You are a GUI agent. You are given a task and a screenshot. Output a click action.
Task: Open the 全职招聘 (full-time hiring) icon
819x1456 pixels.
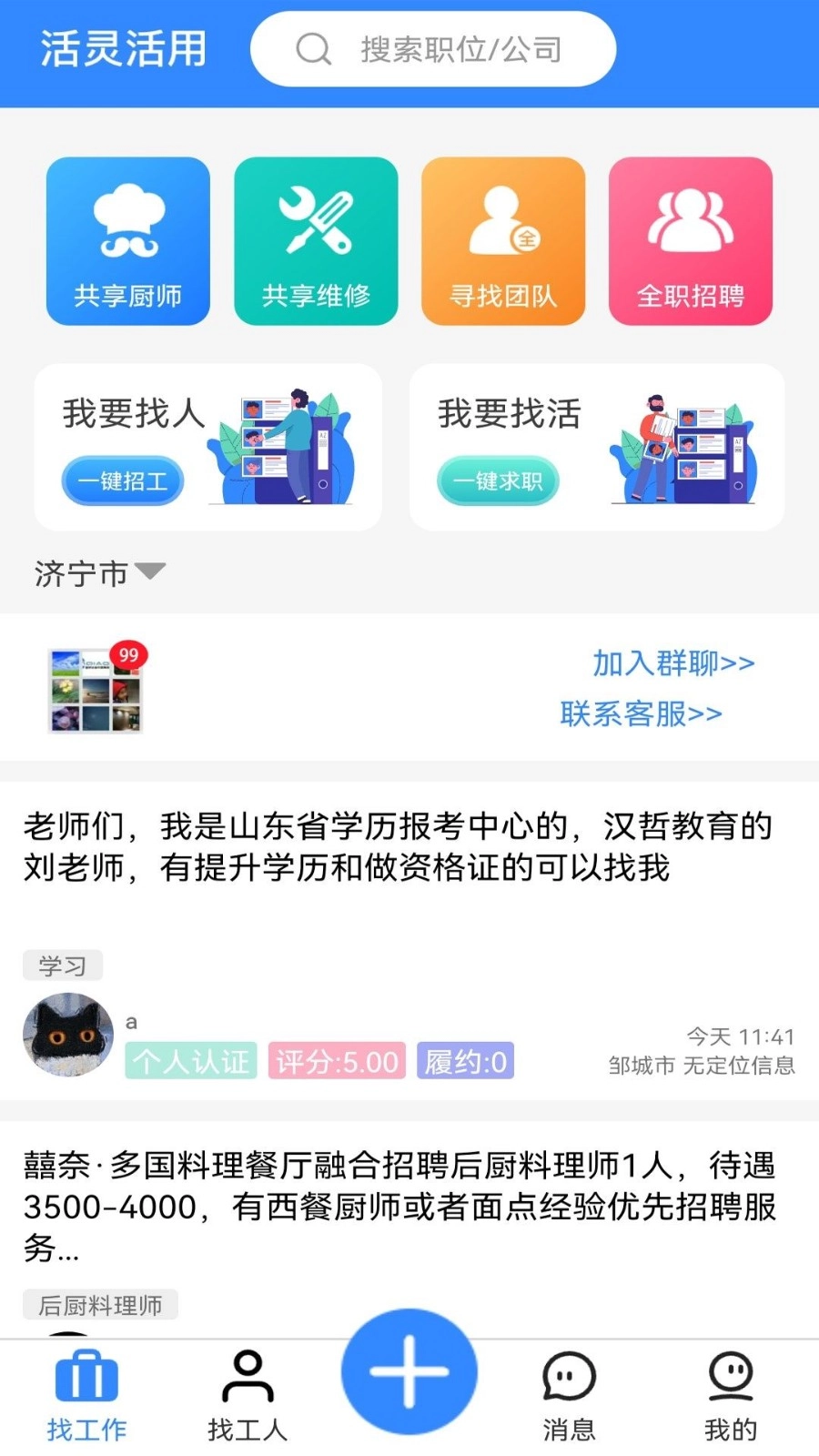click(x=691, y=239)
